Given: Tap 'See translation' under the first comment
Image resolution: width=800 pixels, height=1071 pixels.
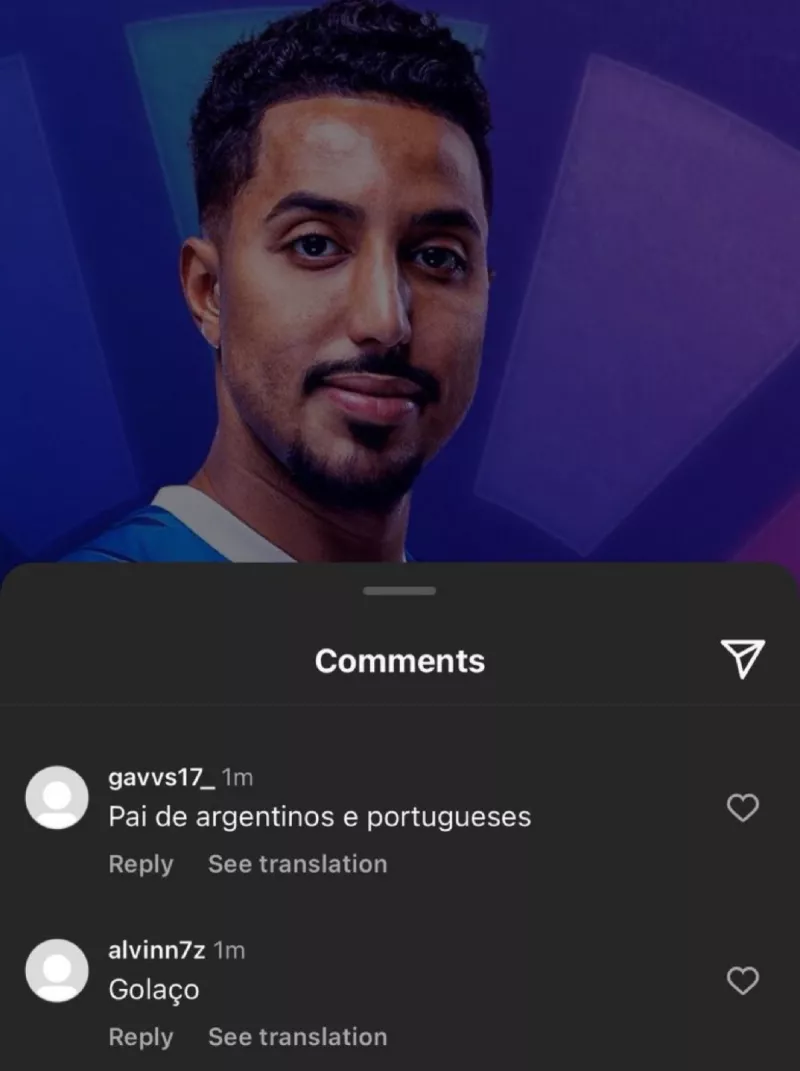Looking at the screenshot, I should [x=297, y=864].
